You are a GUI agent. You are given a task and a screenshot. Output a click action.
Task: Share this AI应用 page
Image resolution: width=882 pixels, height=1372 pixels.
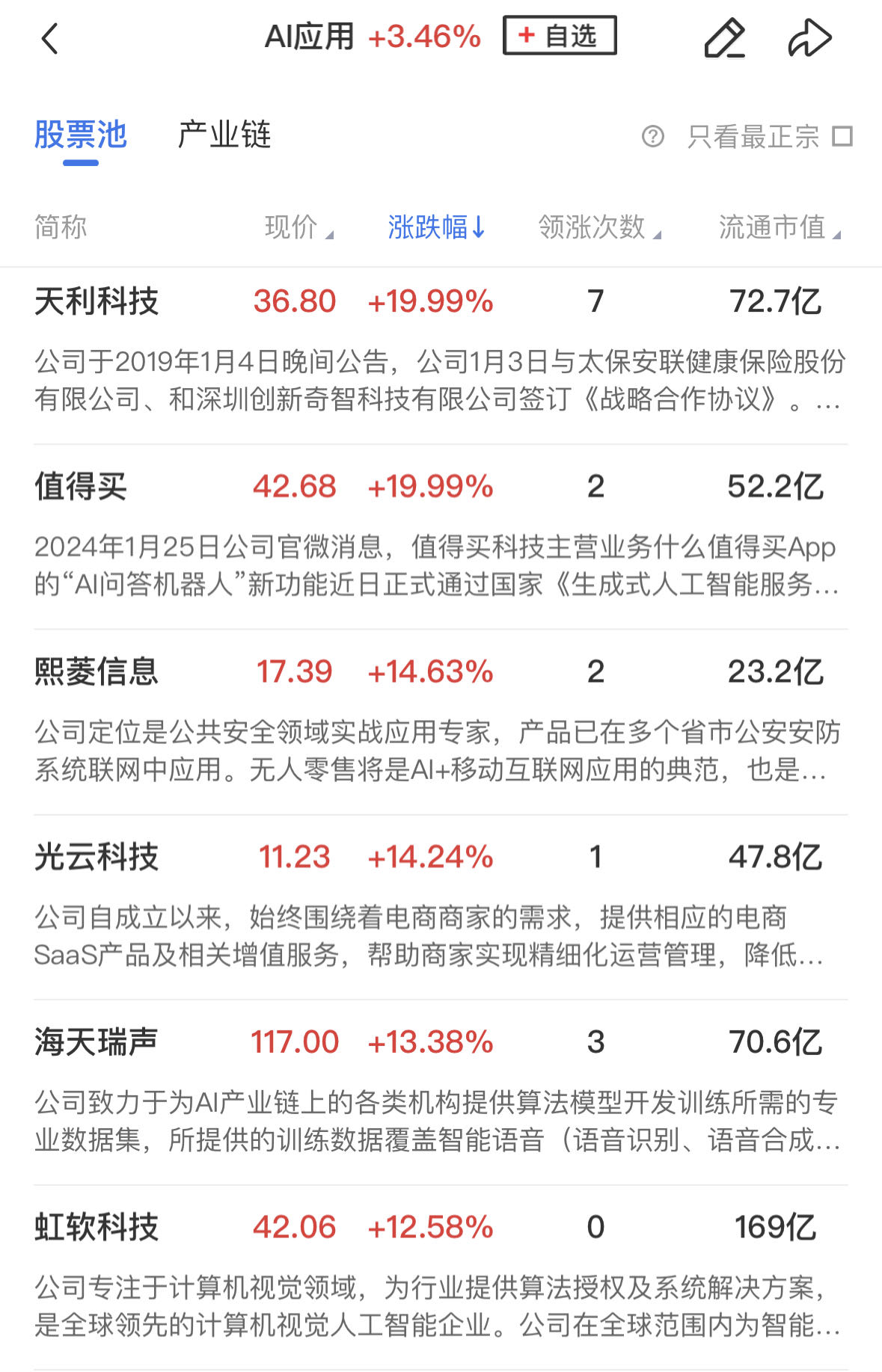coord(809,38)
